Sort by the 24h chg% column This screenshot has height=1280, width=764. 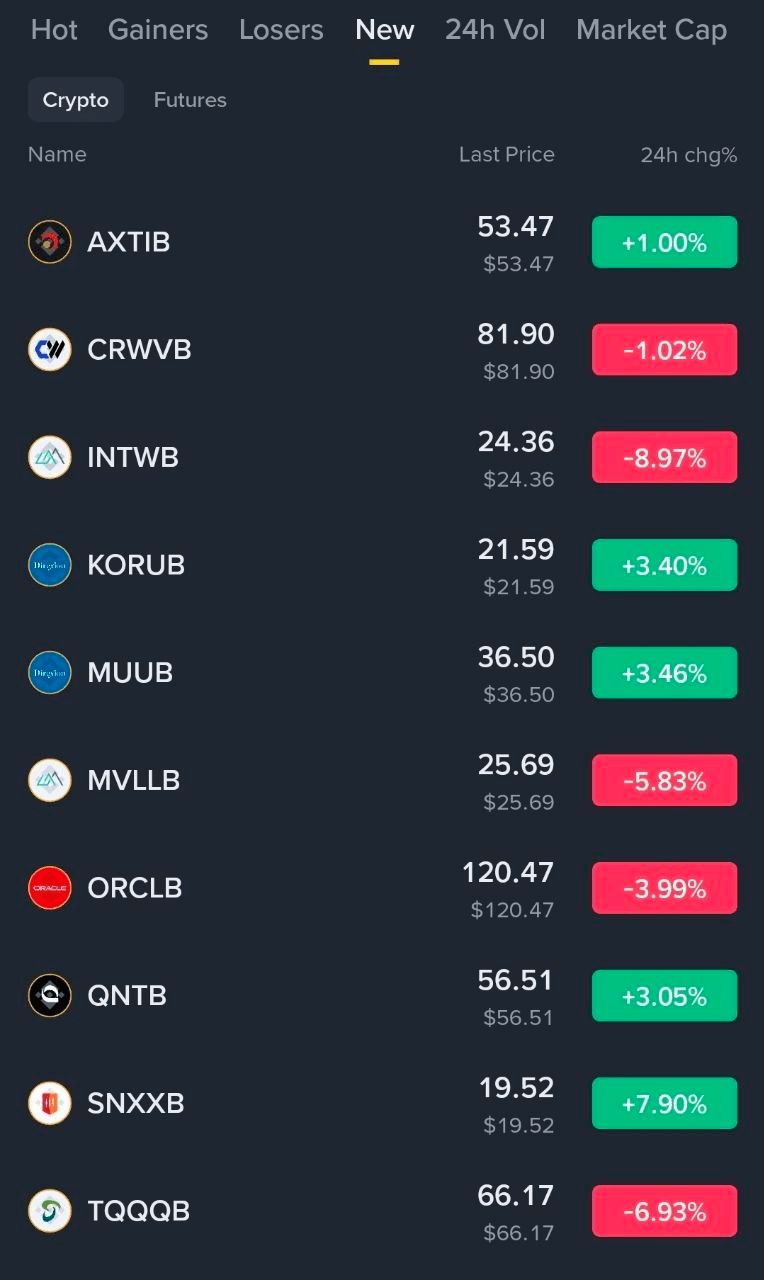pos(688,155)
